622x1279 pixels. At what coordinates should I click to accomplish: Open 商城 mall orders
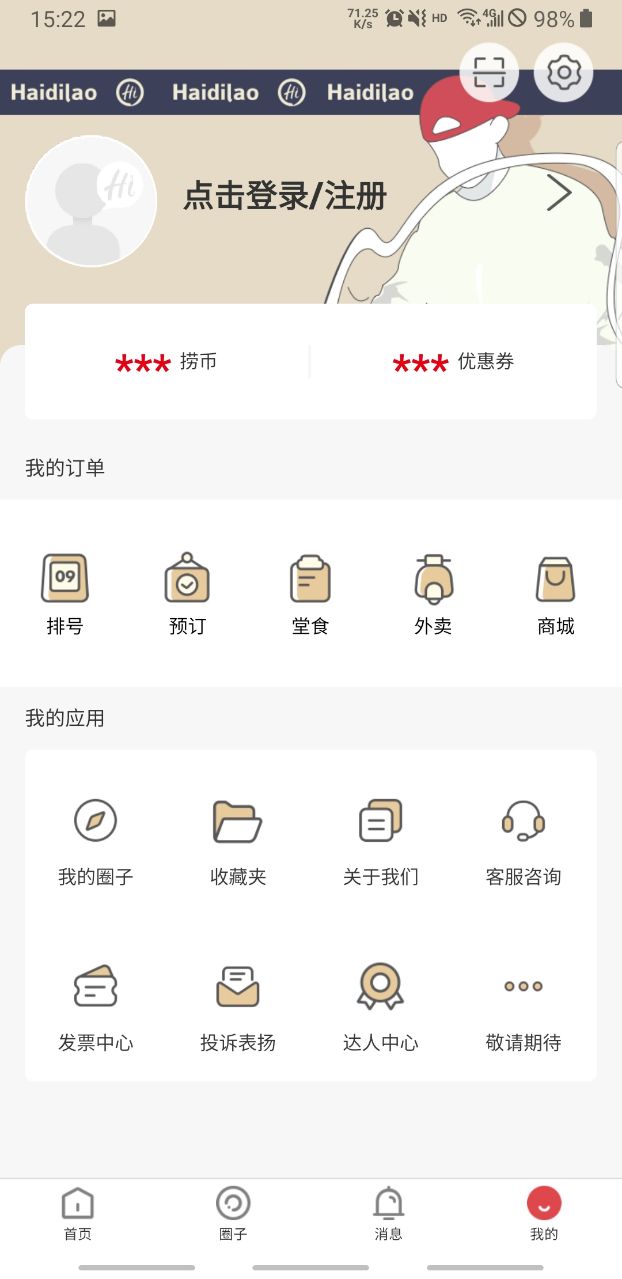[x=556, y=594]
